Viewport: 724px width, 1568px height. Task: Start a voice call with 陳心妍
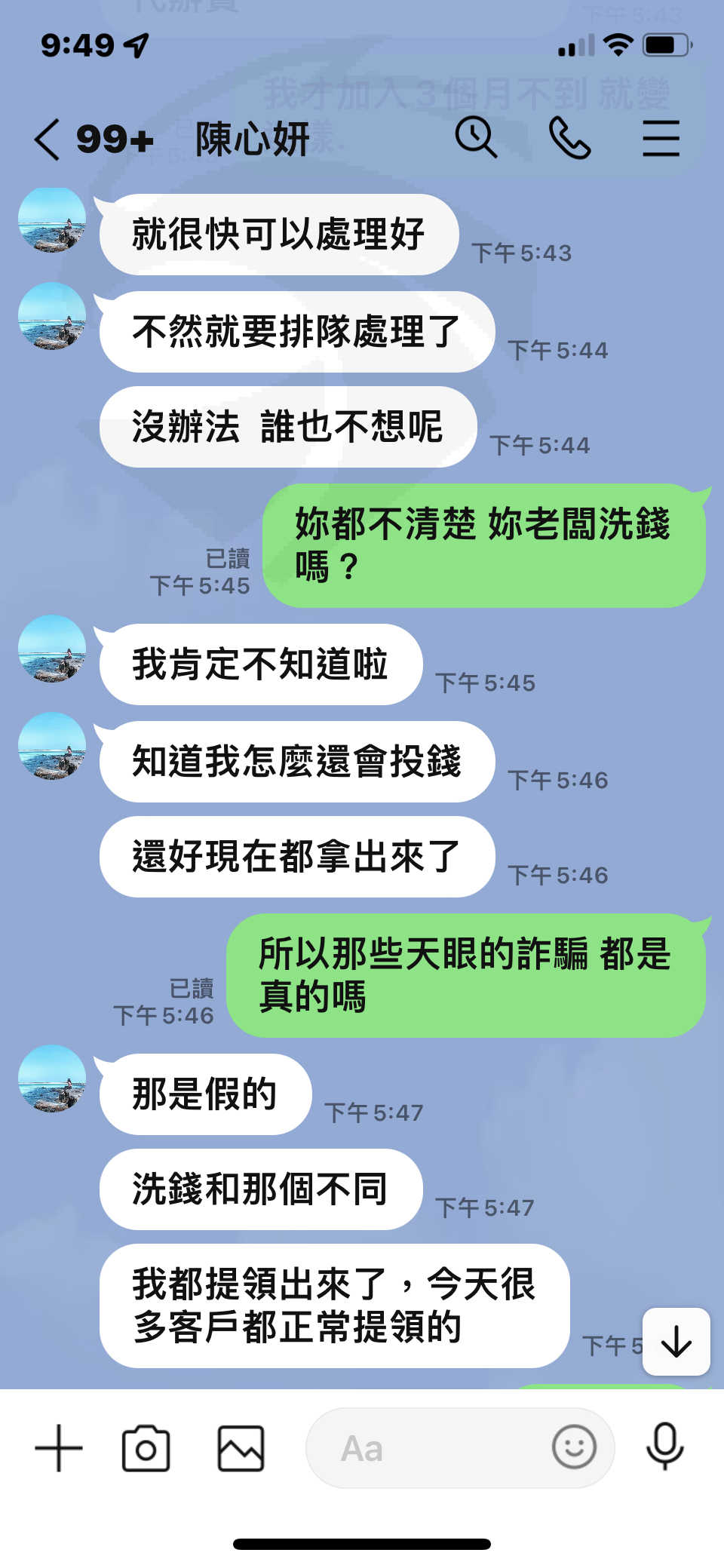[569, 138]
